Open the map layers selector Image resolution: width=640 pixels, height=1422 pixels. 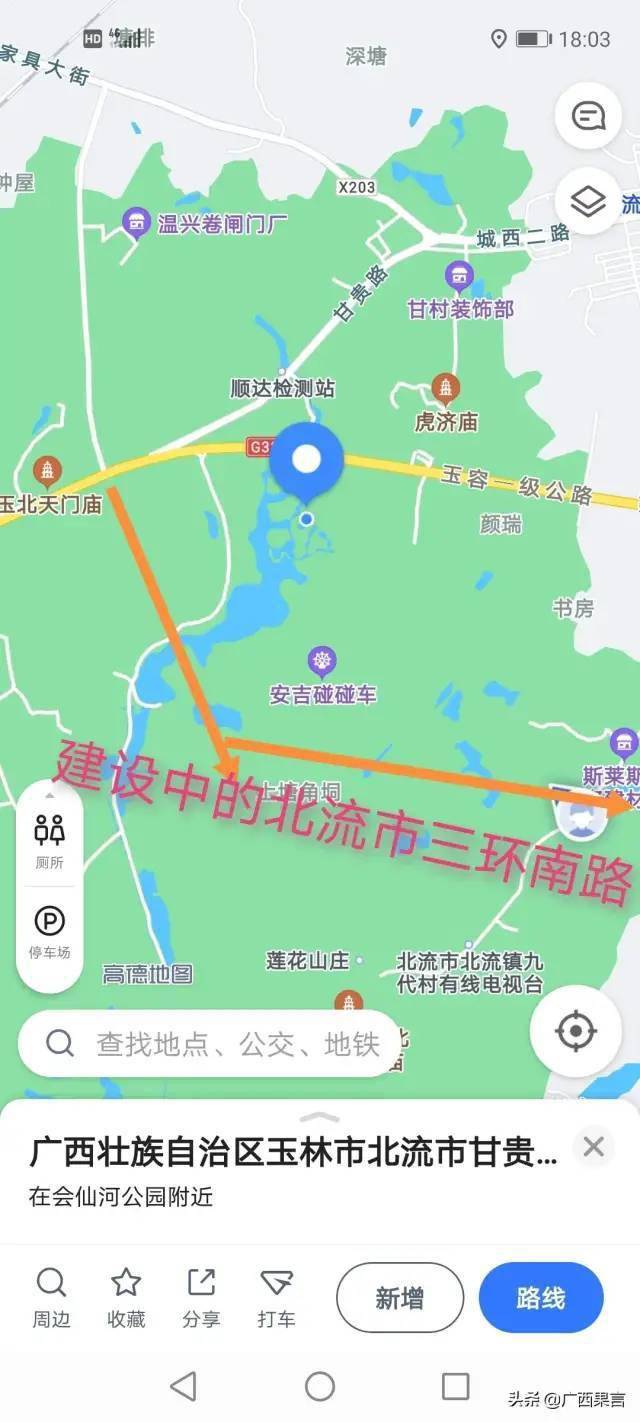[588, 201]
